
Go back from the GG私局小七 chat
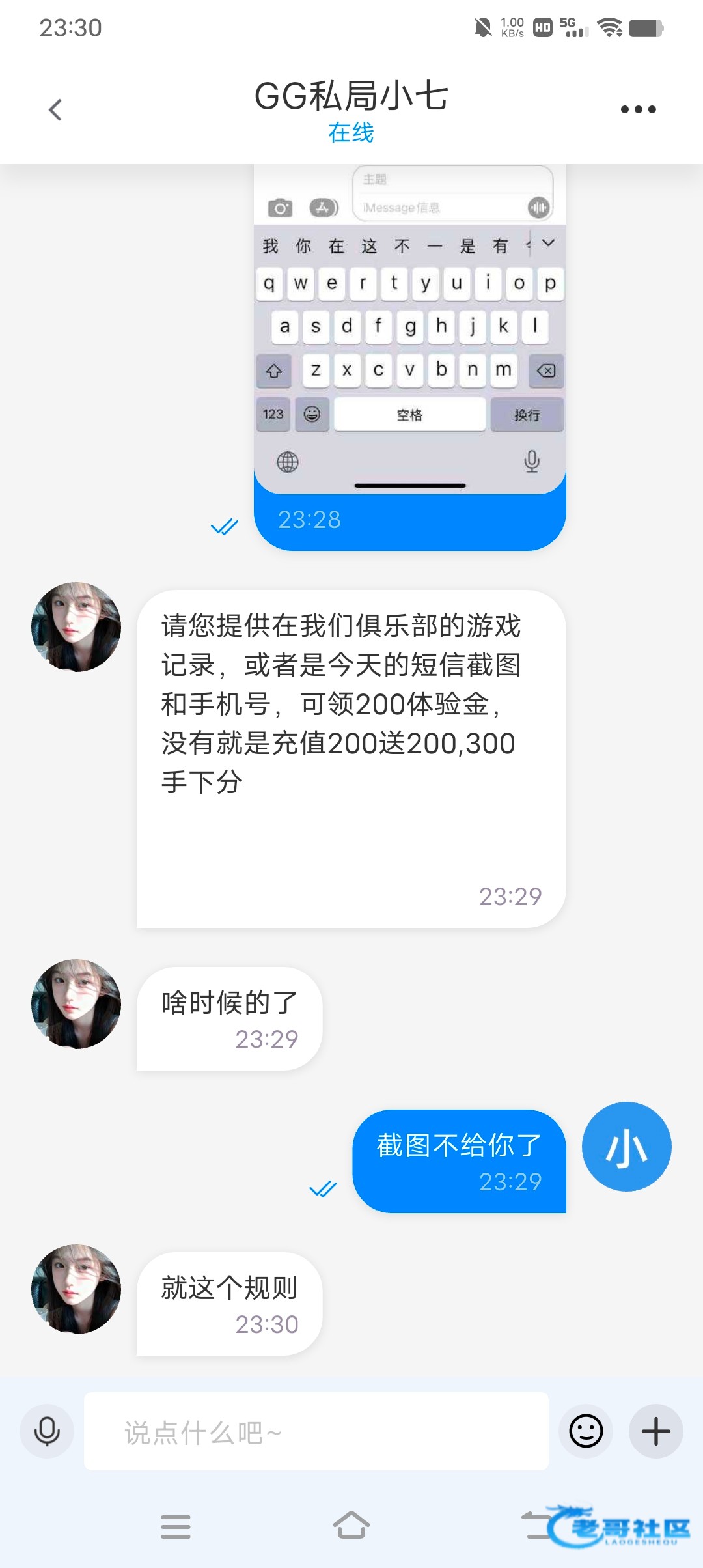(x=55, y=109)
